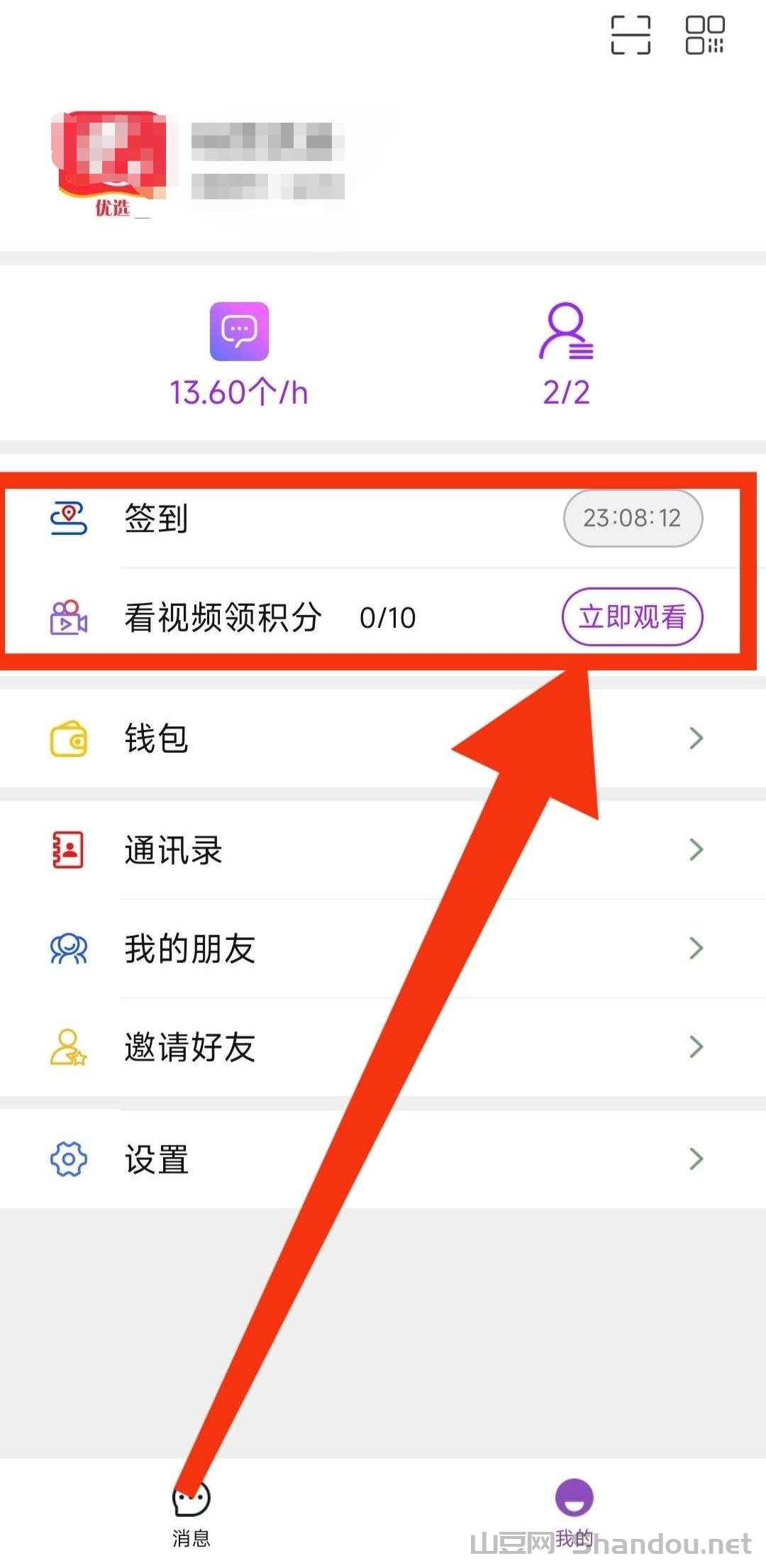The height and width of the screenshot is (1568, 766).
Task: Tap 立即观看 to watch videos
Action: tap(632, 617)
